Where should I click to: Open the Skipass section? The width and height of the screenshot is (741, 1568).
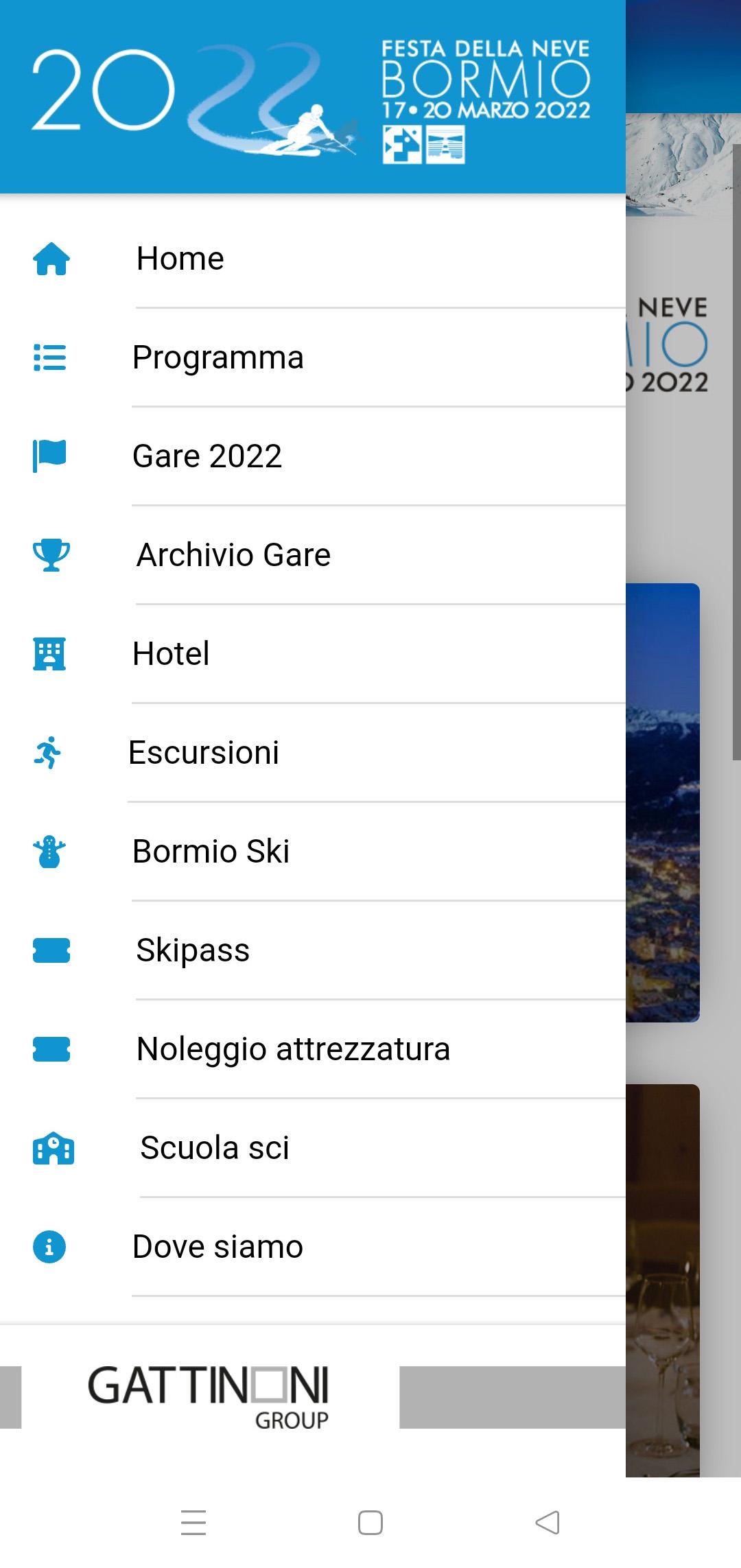[193, 950]
